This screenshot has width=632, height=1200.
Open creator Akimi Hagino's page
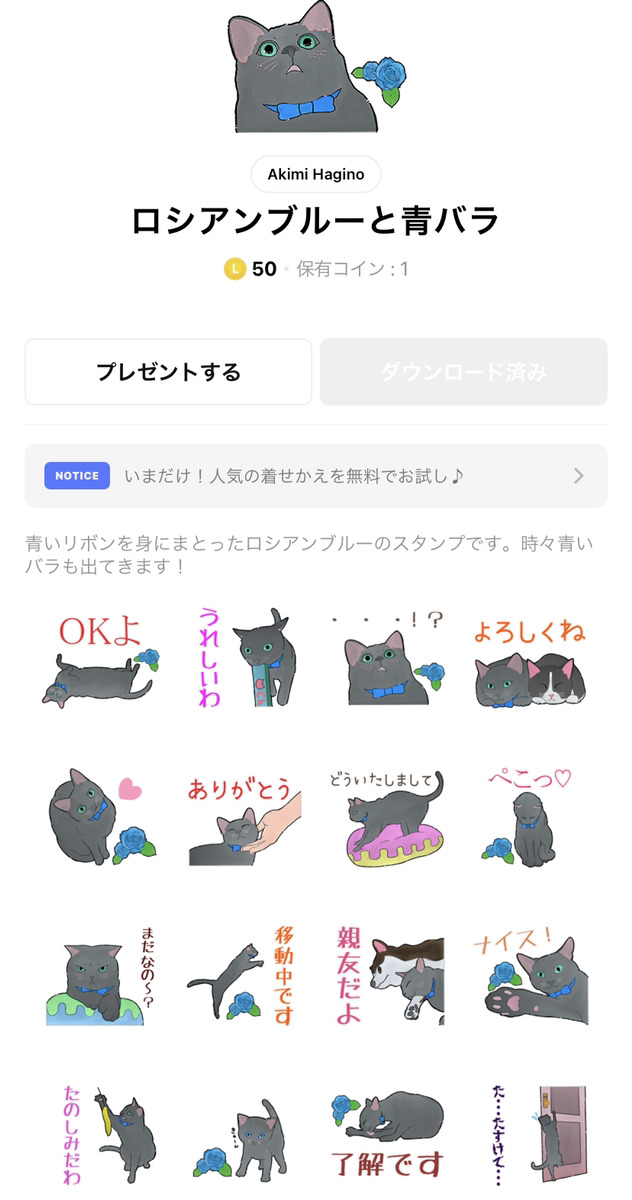[x=315, y=174]
